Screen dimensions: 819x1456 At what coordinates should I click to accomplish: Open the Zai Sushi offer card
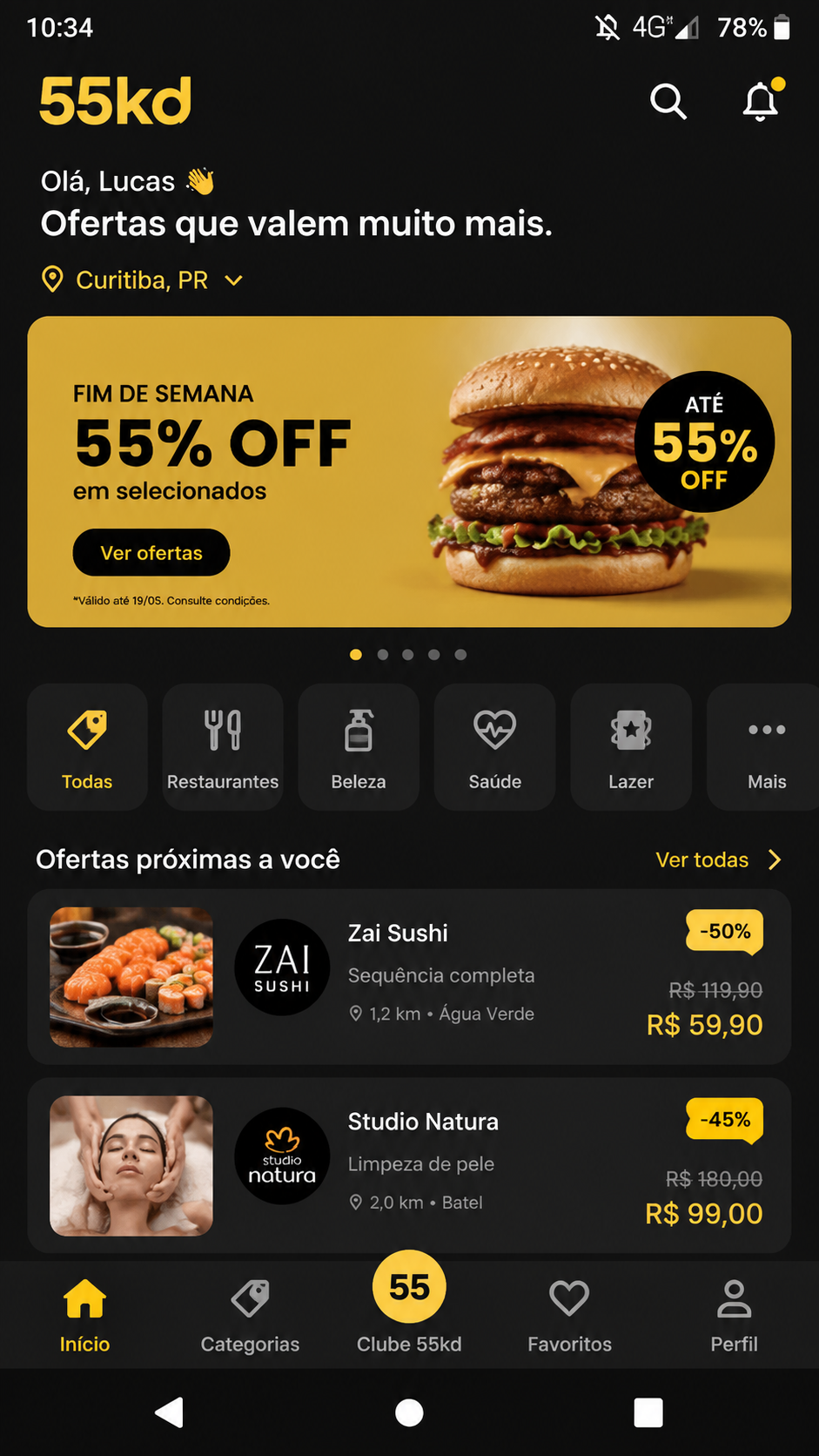click(x=409, y=977)
